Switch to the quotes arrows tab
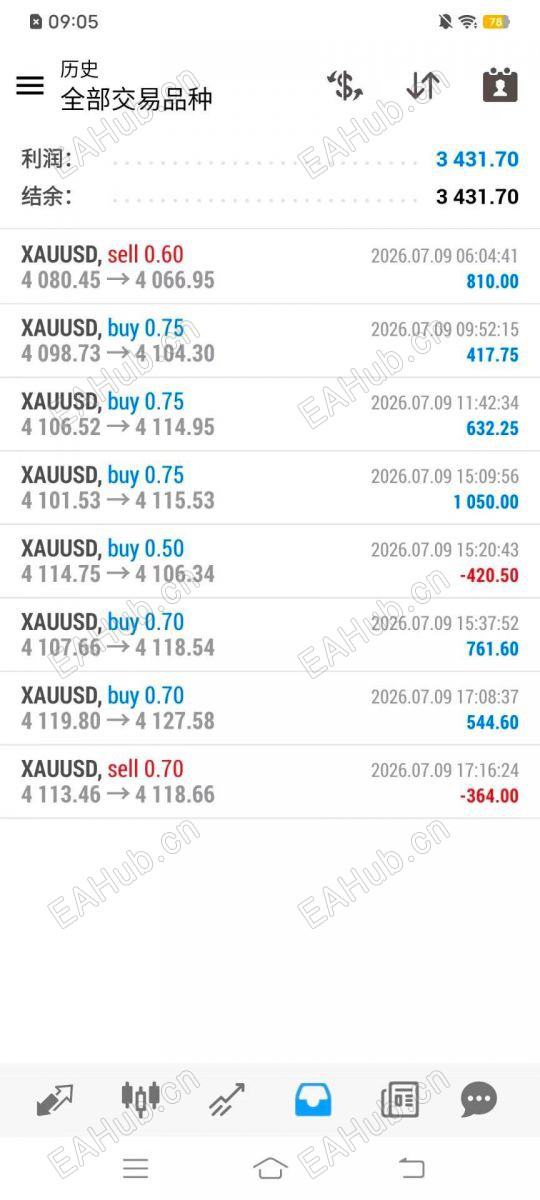 click(x=55, y=1100)
